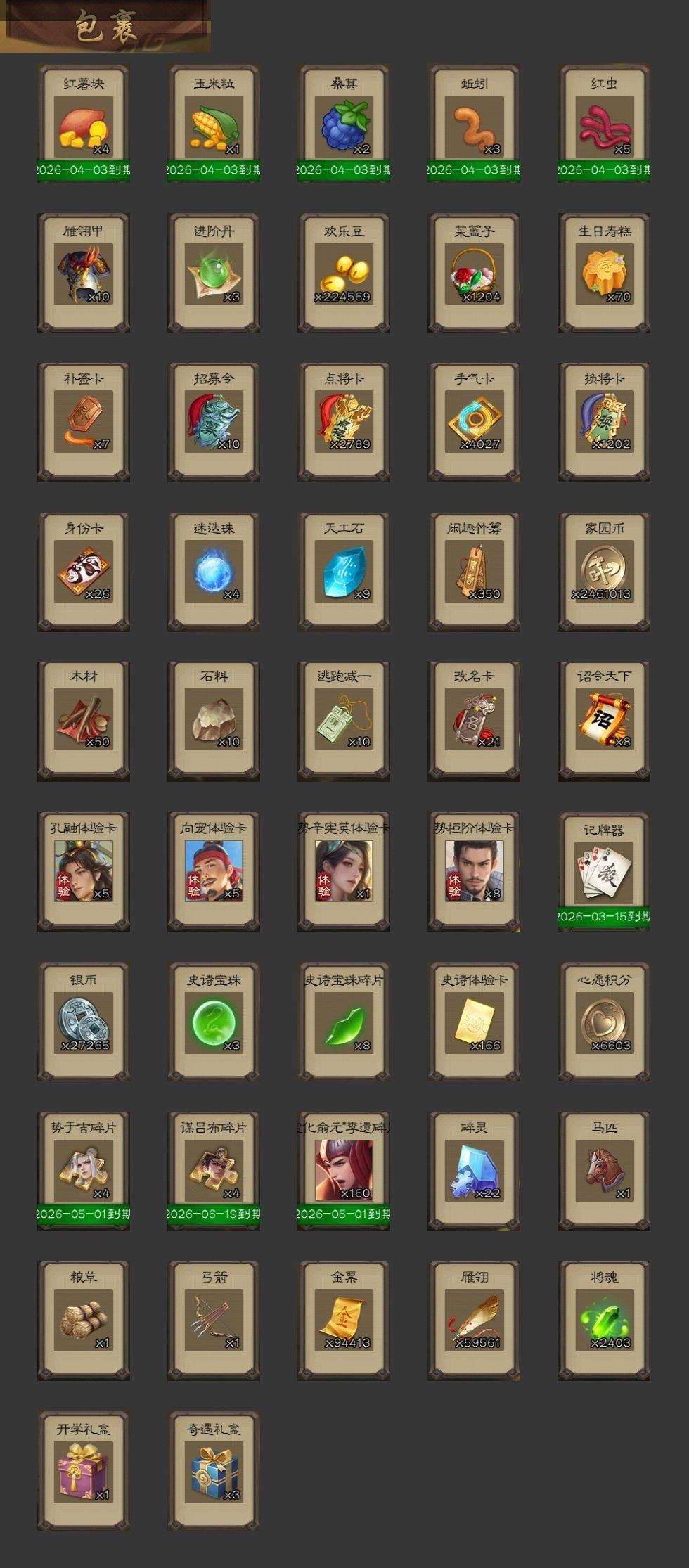Choose the 招募令 item
This screenshot has height=1568, width=689.
click(x=214, y=422)
